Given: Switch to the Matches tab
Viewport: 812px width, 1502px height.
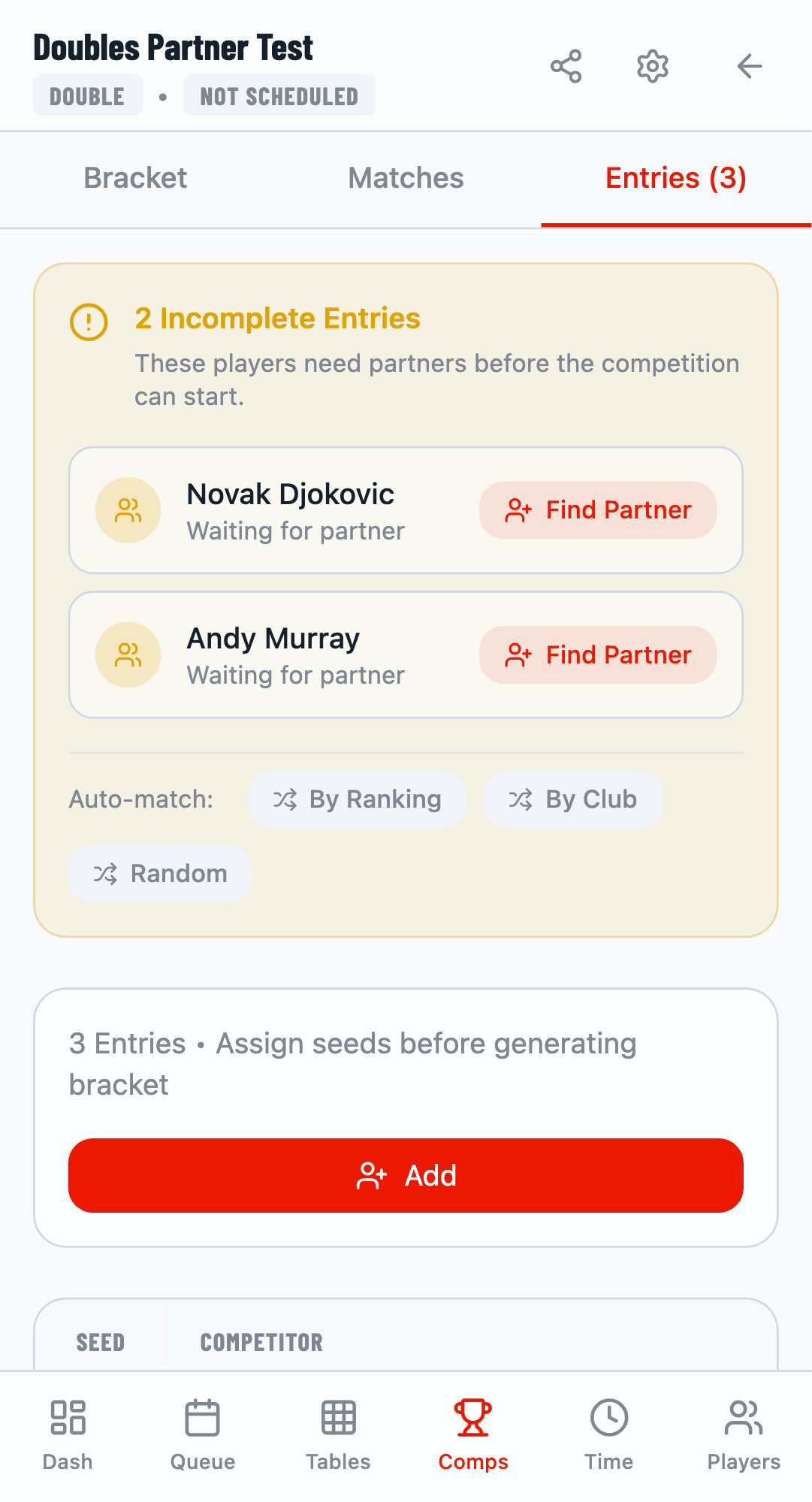Looking at the screenshot, I should point(405,178).
